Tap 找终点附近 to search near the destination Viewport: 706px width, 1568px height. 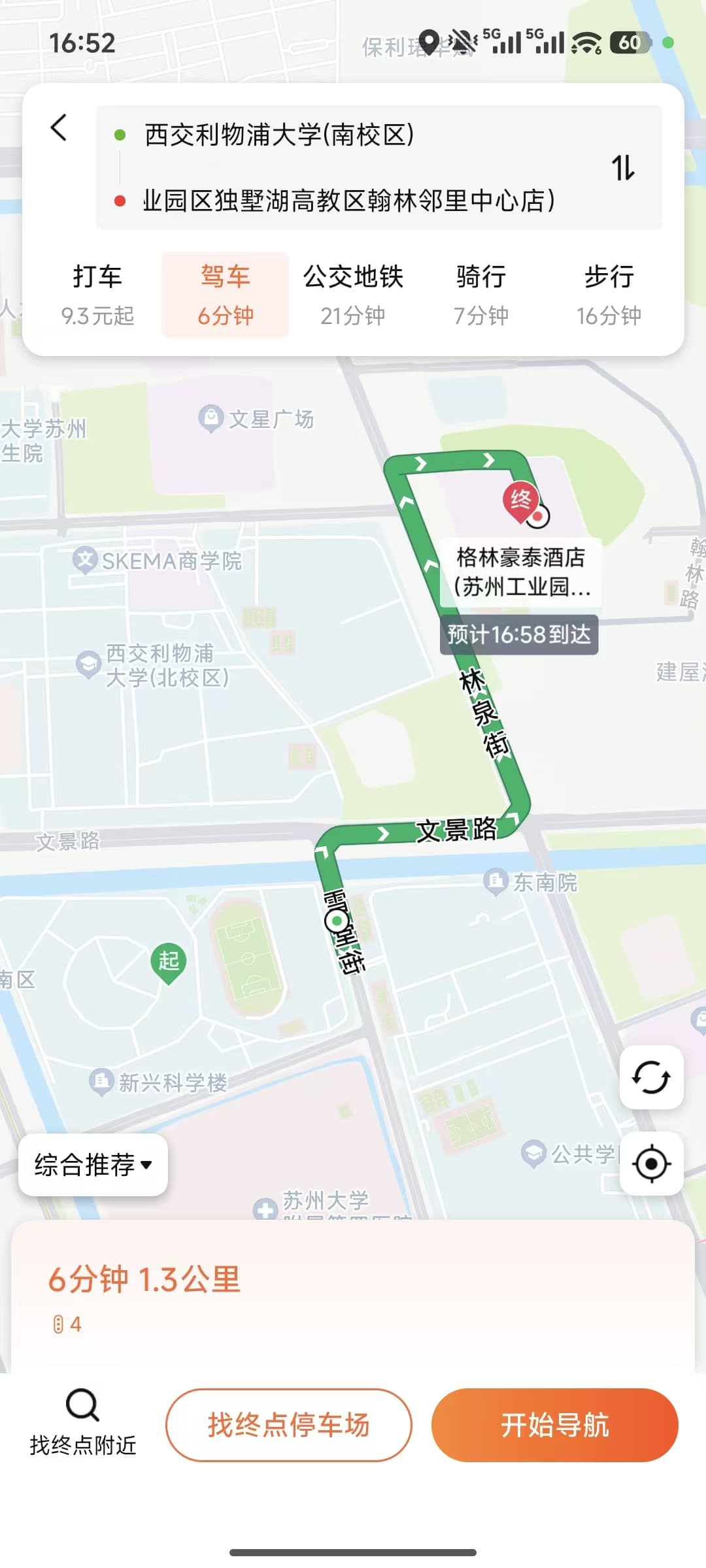pyautogui.click(x=83, y=1424)
